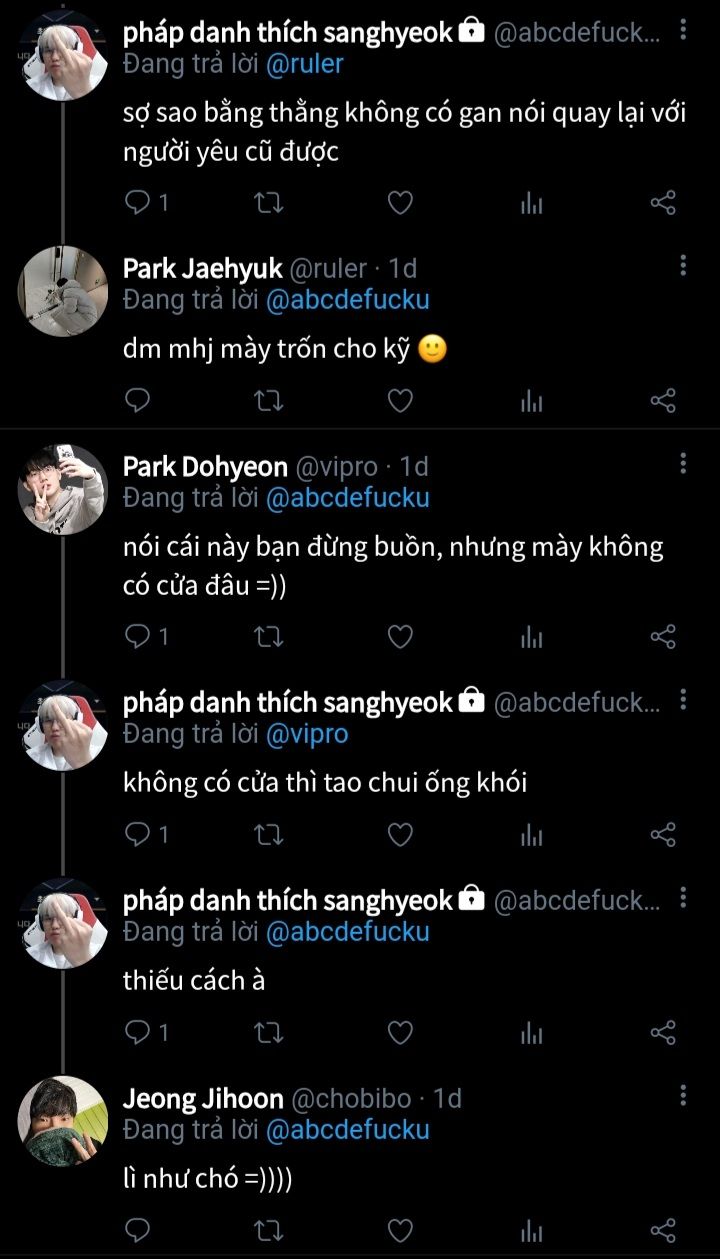This screenshot has width=720, height=1259.
Task: Like the "thiếu cách à" tweet
Action: click(x=400, y=1032)
